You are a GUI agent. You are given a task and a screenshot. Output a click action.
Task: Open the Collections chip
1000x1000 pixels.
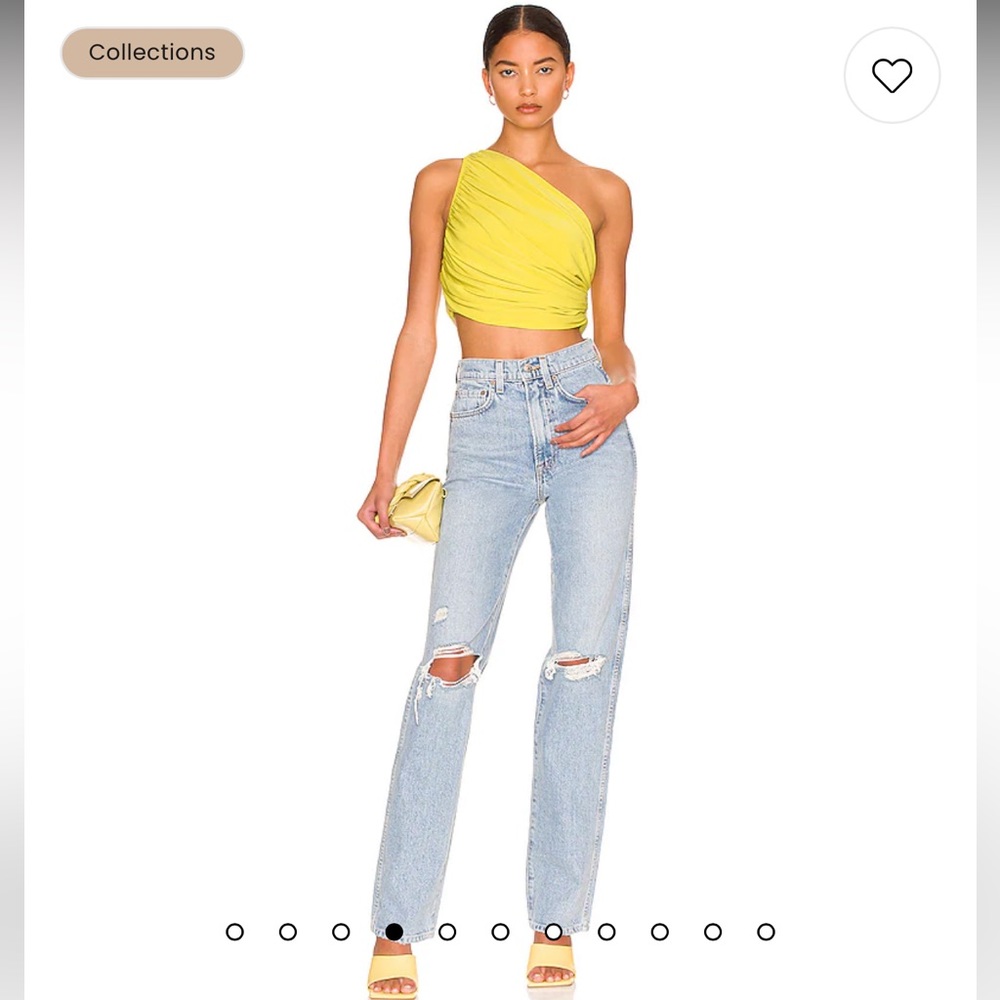pyautogui.click(x=152, y=53)
